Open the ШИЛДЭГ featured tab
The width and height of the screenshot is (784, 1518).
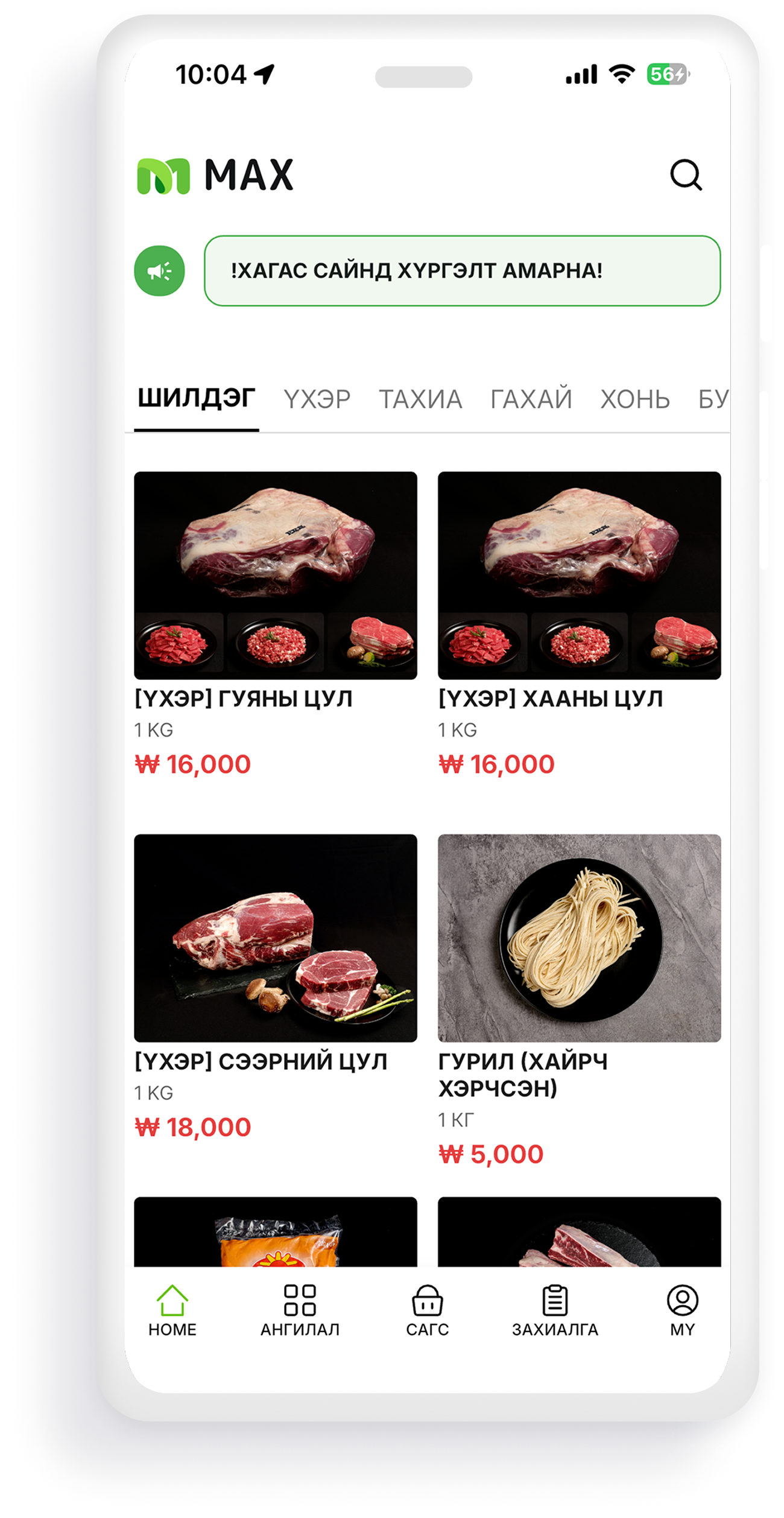(x=197, y=398)
